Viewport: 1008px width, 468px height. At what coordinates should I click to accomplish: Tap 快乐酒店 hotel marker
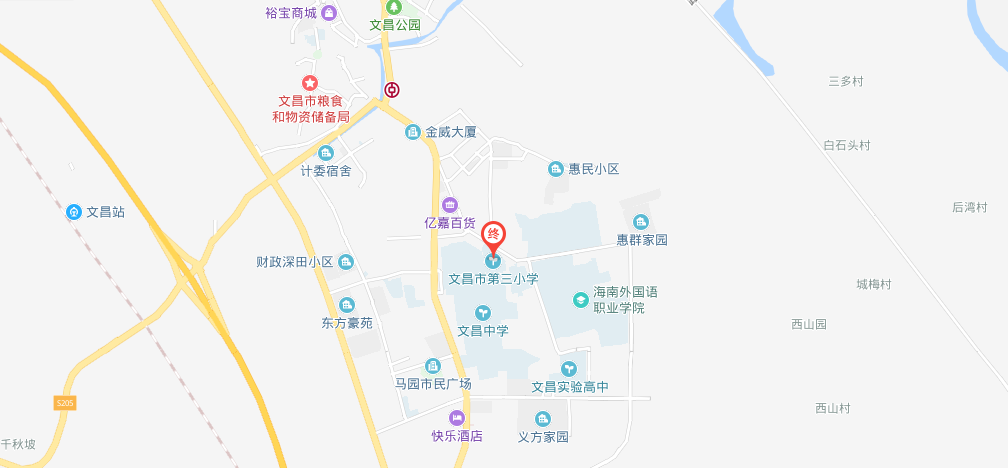click(457, 418)
